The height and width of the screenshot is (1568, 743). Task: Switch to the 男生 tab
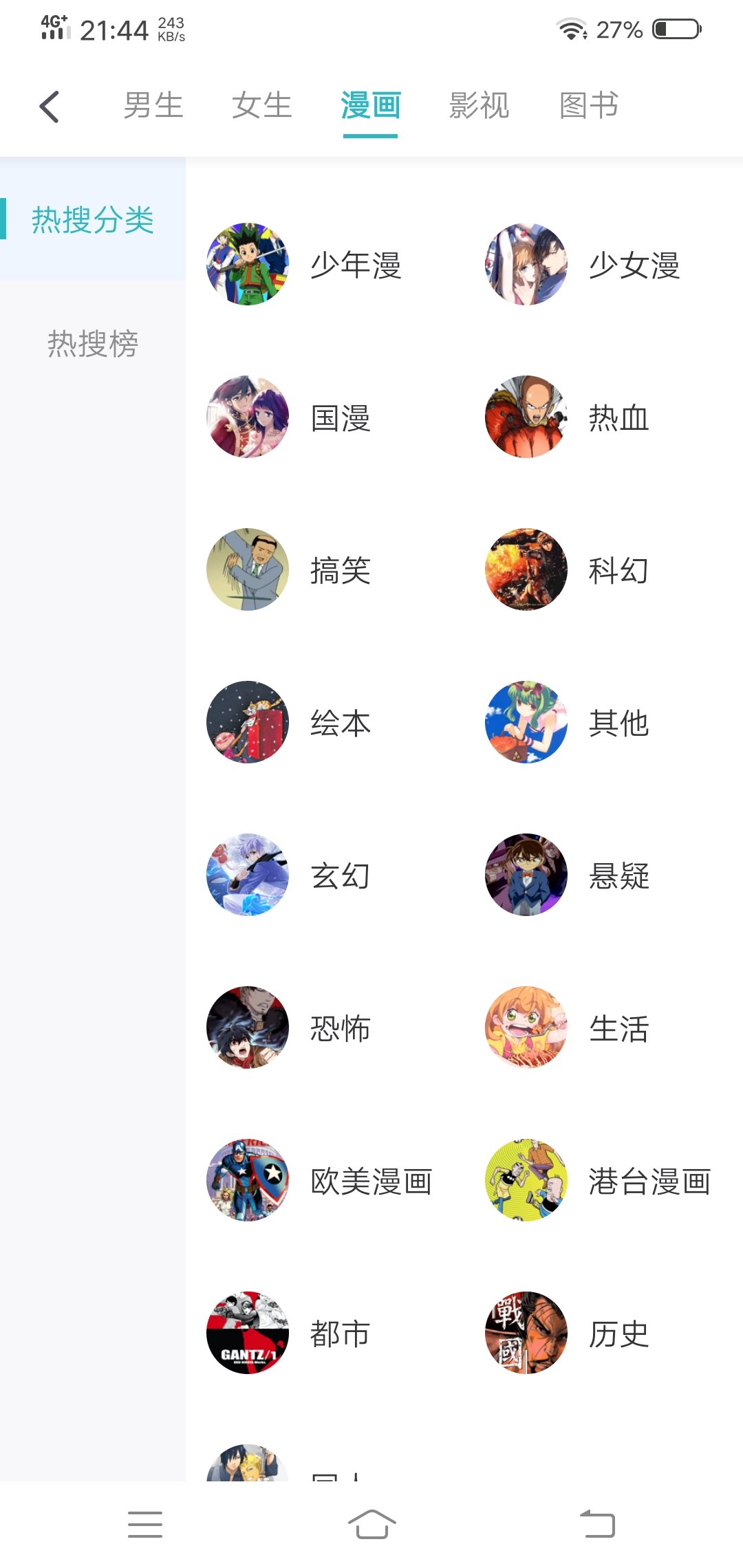click(x=153, y=106)
